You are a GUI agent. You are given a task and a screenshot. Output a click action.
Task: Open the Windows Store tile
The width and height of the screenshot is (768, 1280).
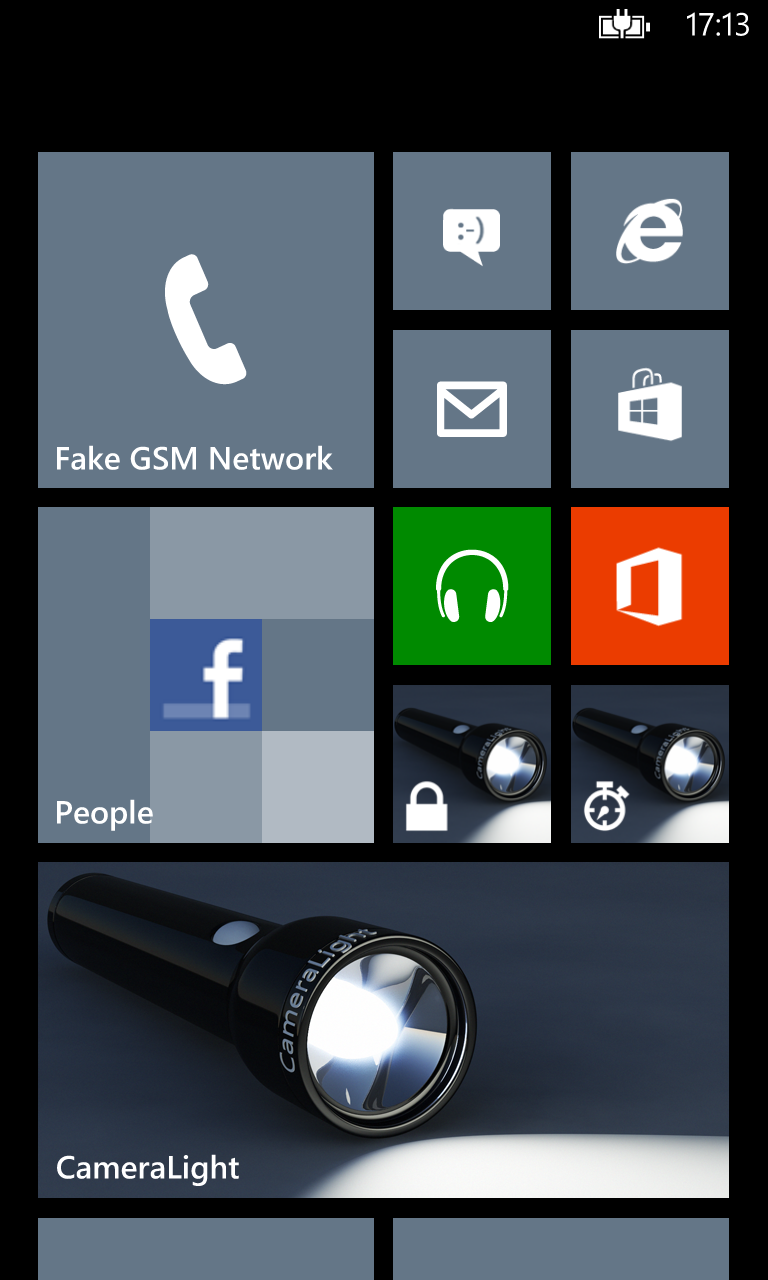tap(650, 409)
